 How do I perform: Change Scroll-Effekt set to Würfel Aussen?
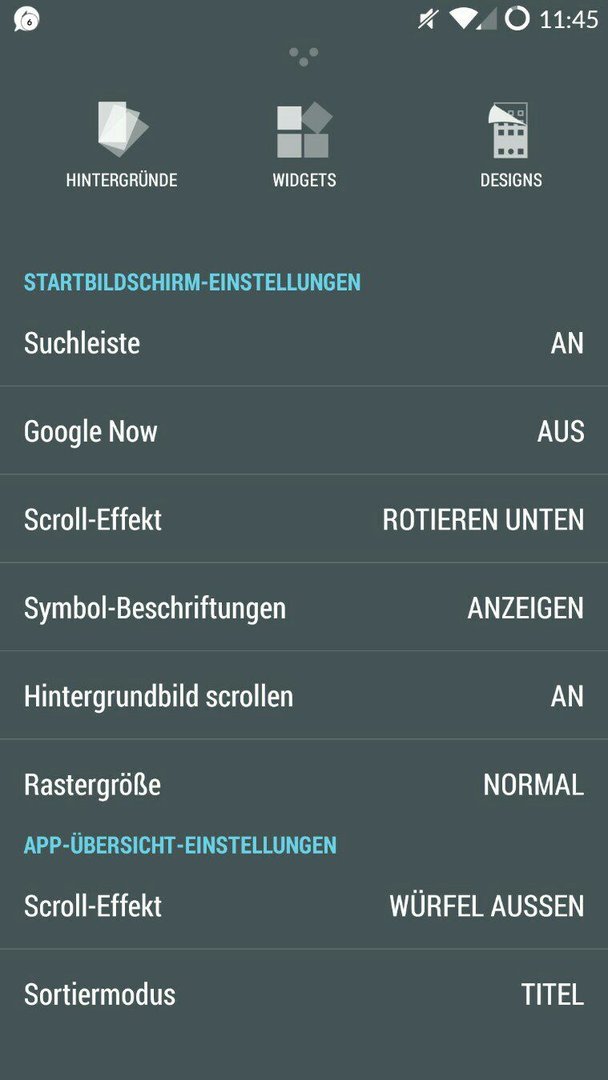304,905
